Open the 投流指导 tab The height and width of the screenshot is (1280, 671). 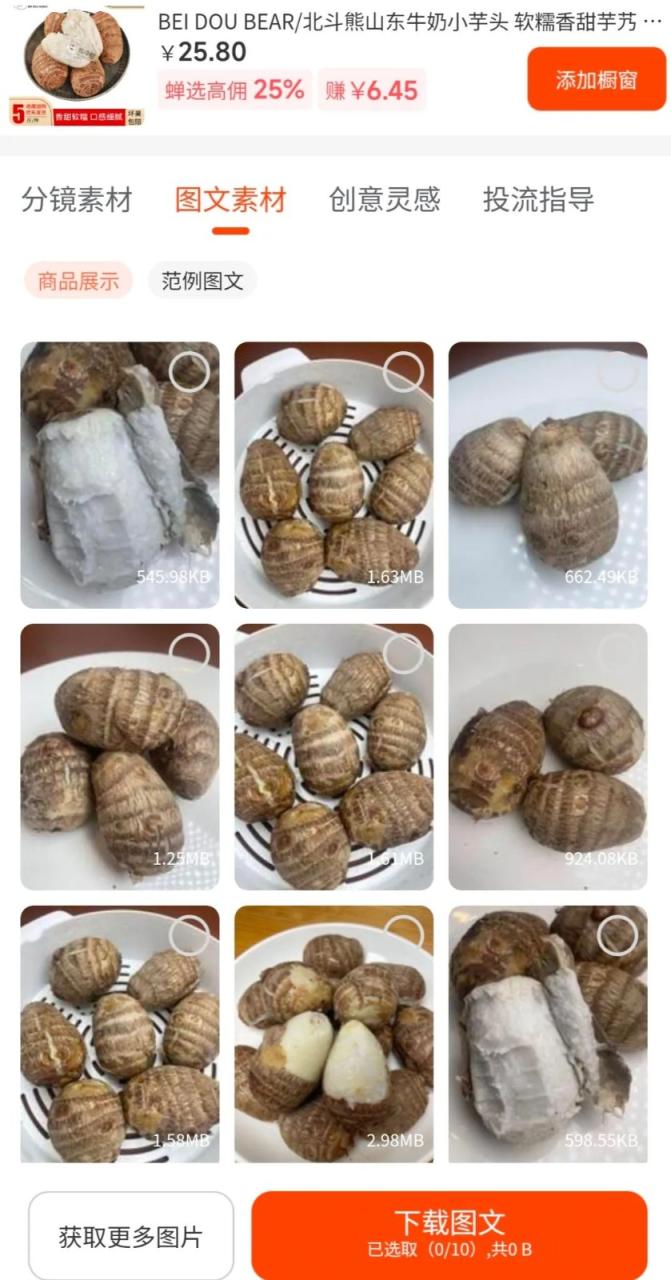tap(538, 200)
